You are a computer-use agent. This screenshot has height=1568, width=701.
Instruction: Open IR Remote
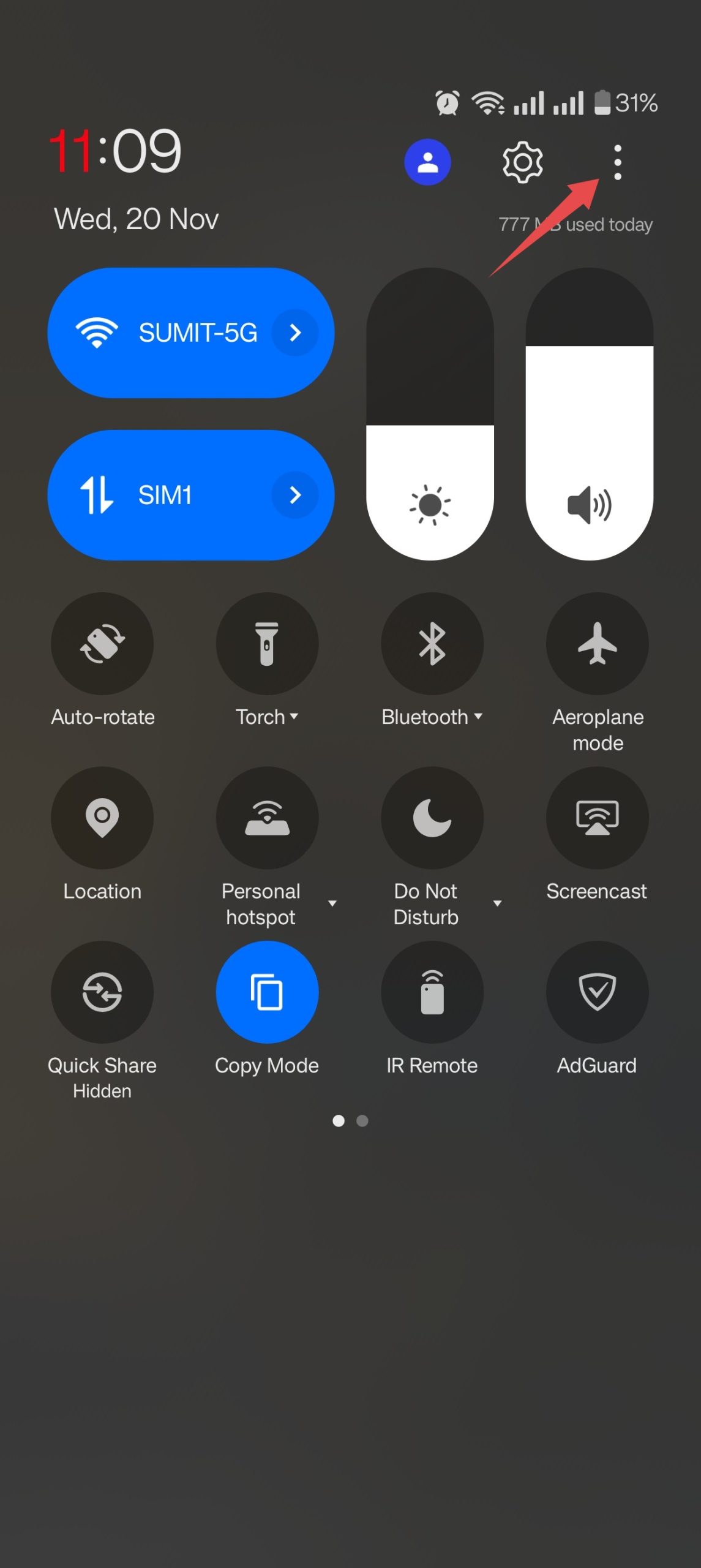click(x=432, y=992)
